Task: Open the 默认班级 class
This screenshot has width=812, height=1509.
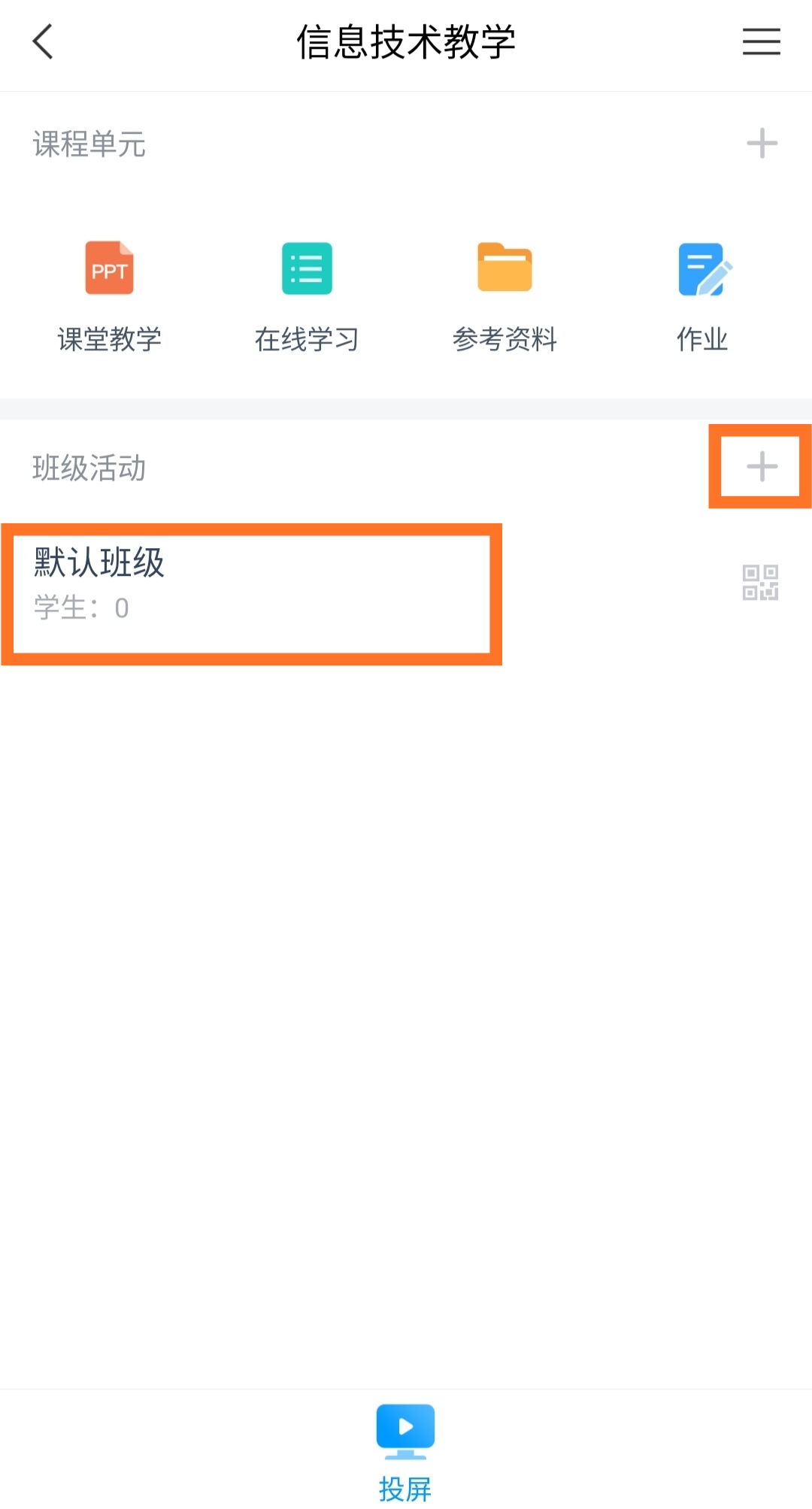Action: click(252, 584)
